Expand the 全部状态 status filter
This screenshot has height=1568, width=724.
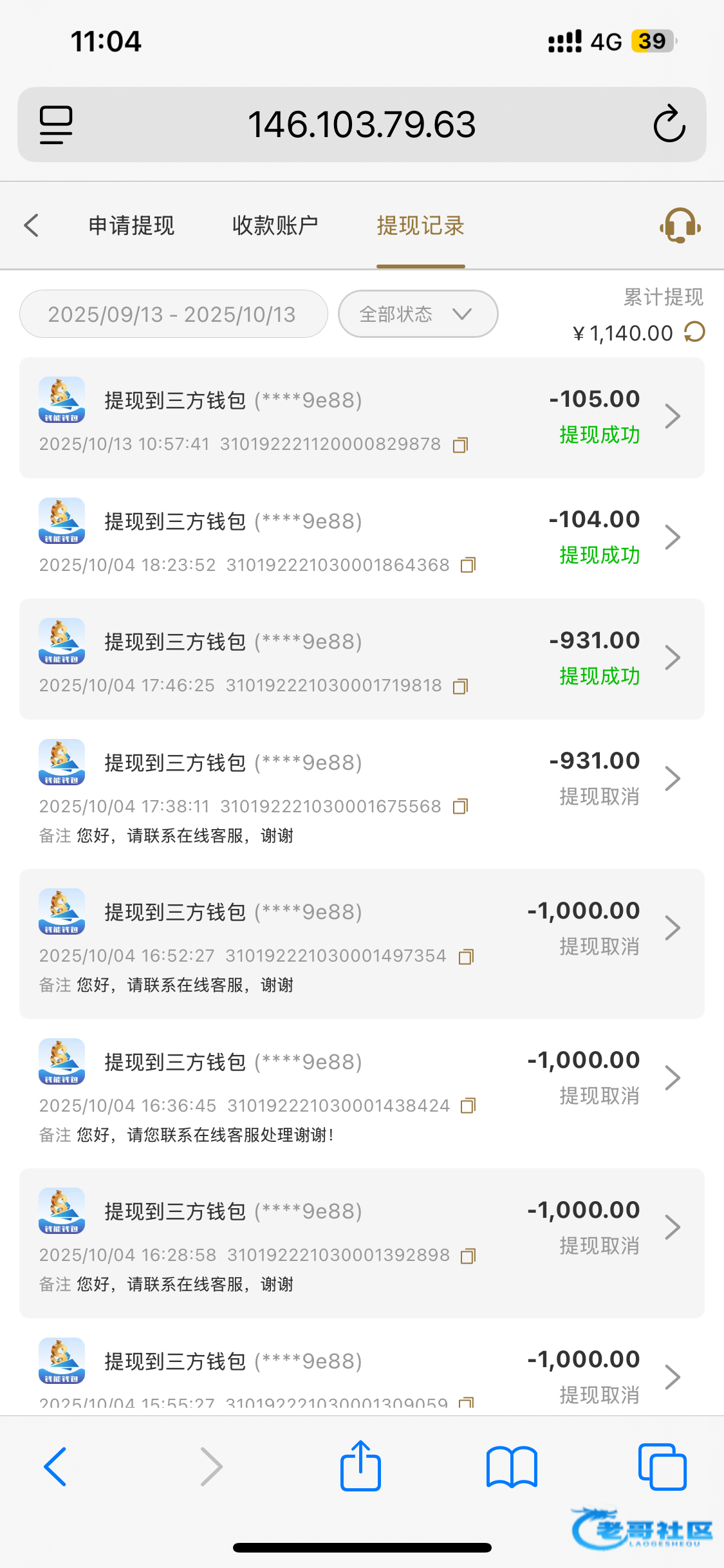tap(418, 314)
